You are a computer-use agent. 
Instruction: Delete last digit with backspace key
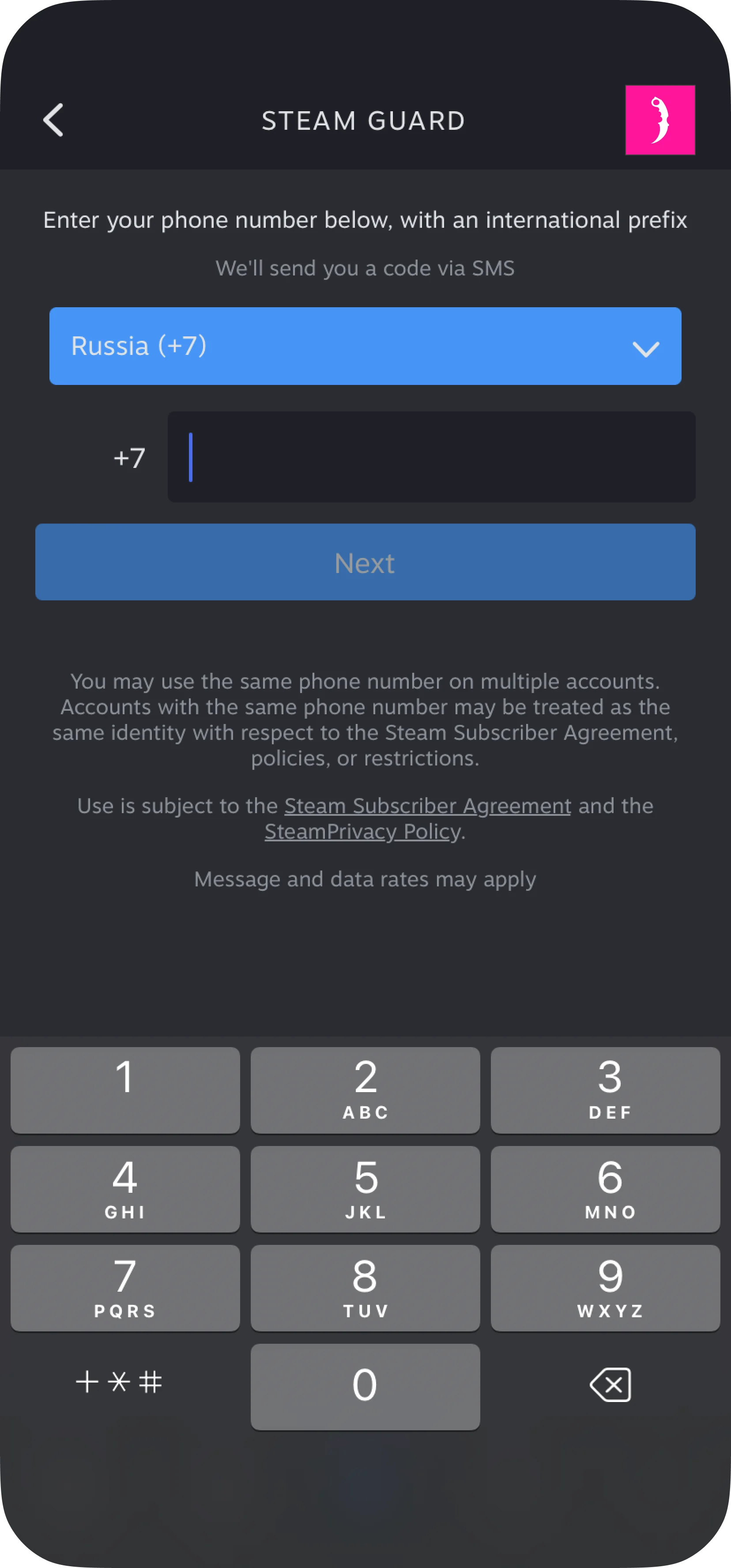(610, 1385)
